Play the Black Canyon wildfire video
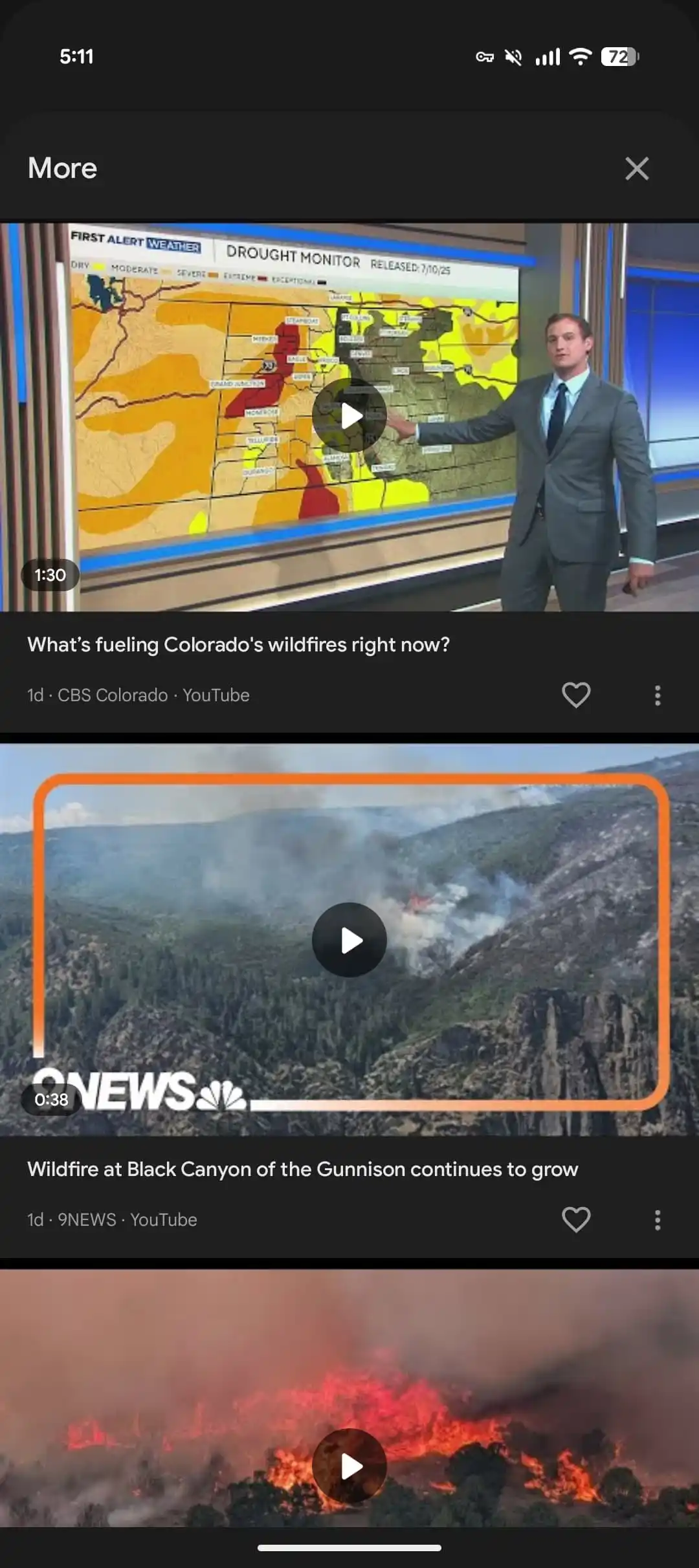 (349, 940)
